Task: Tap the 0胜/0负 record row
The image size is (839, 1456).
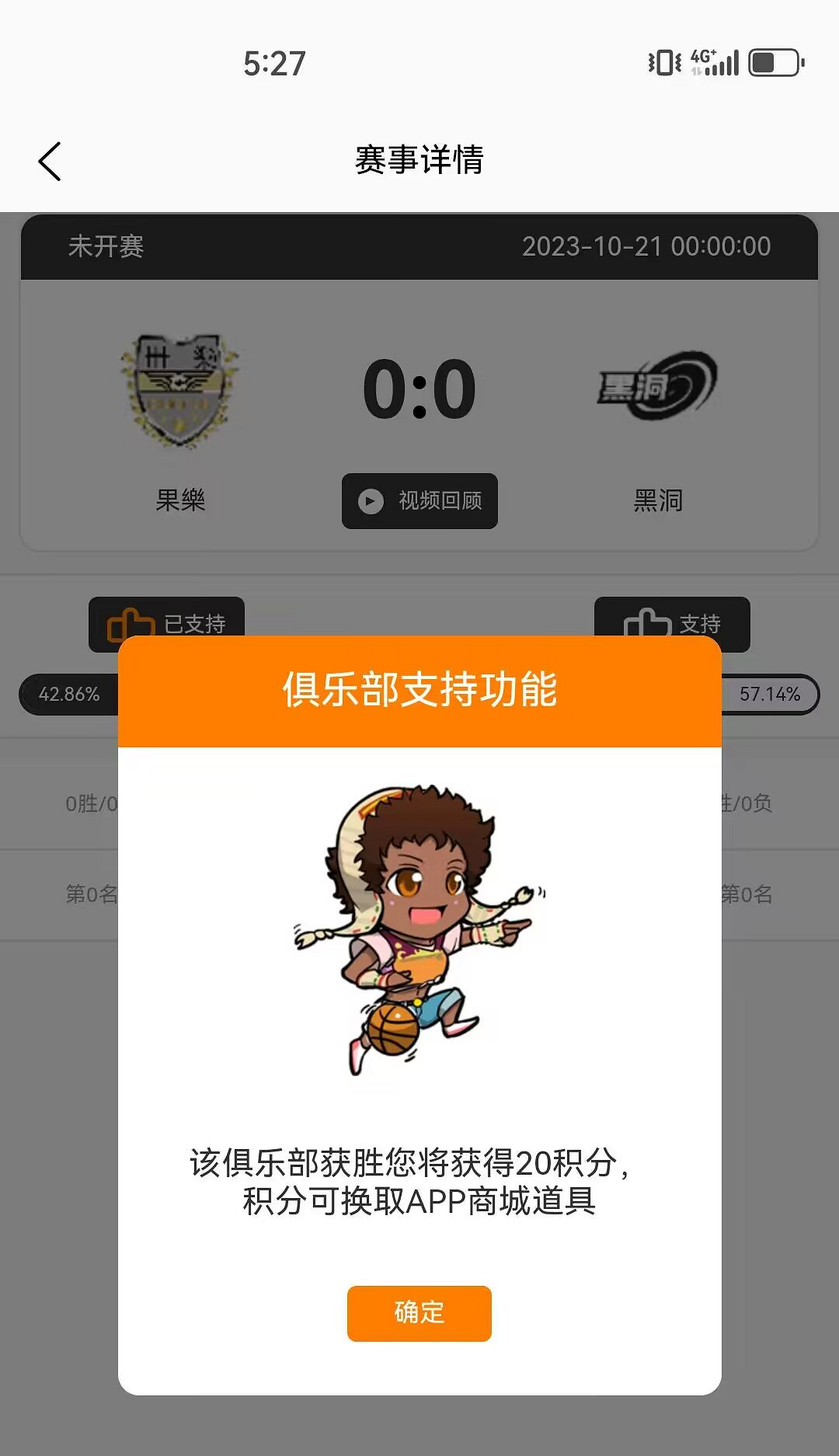Action: coord(85,804)
